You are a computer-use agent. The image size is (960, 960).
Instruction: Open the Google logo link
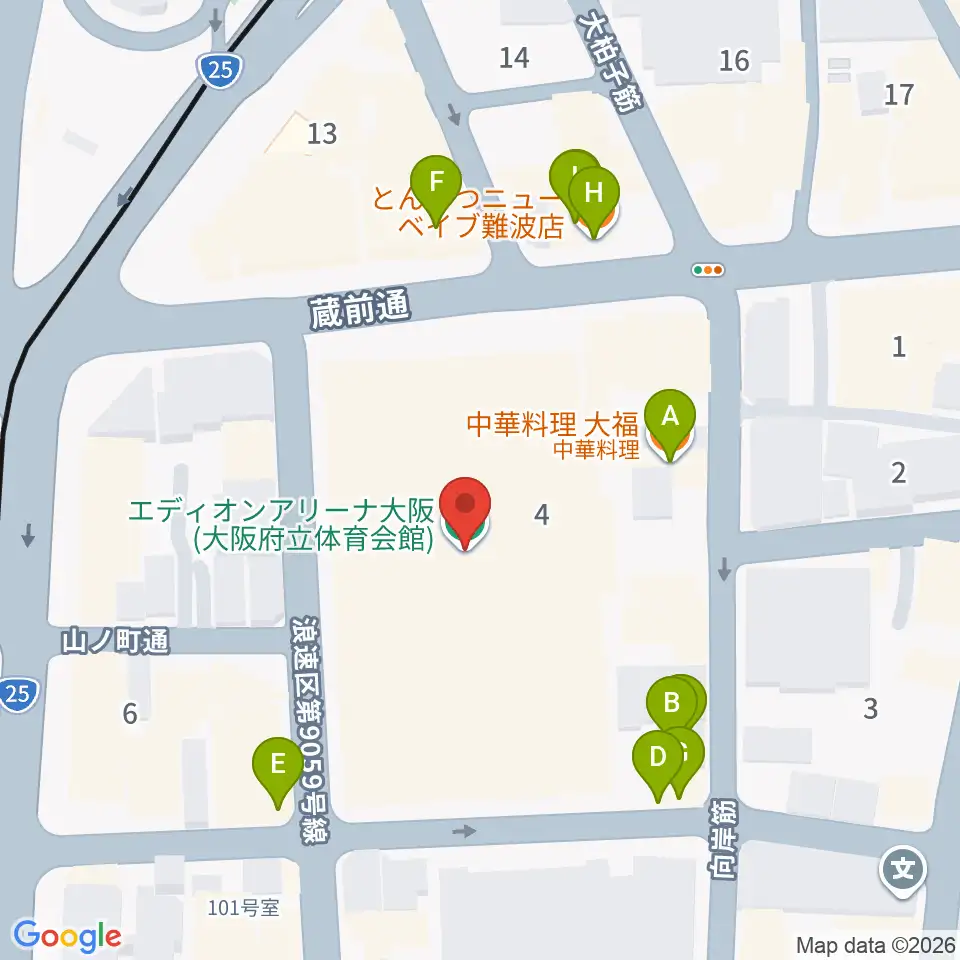click(67, 936)
